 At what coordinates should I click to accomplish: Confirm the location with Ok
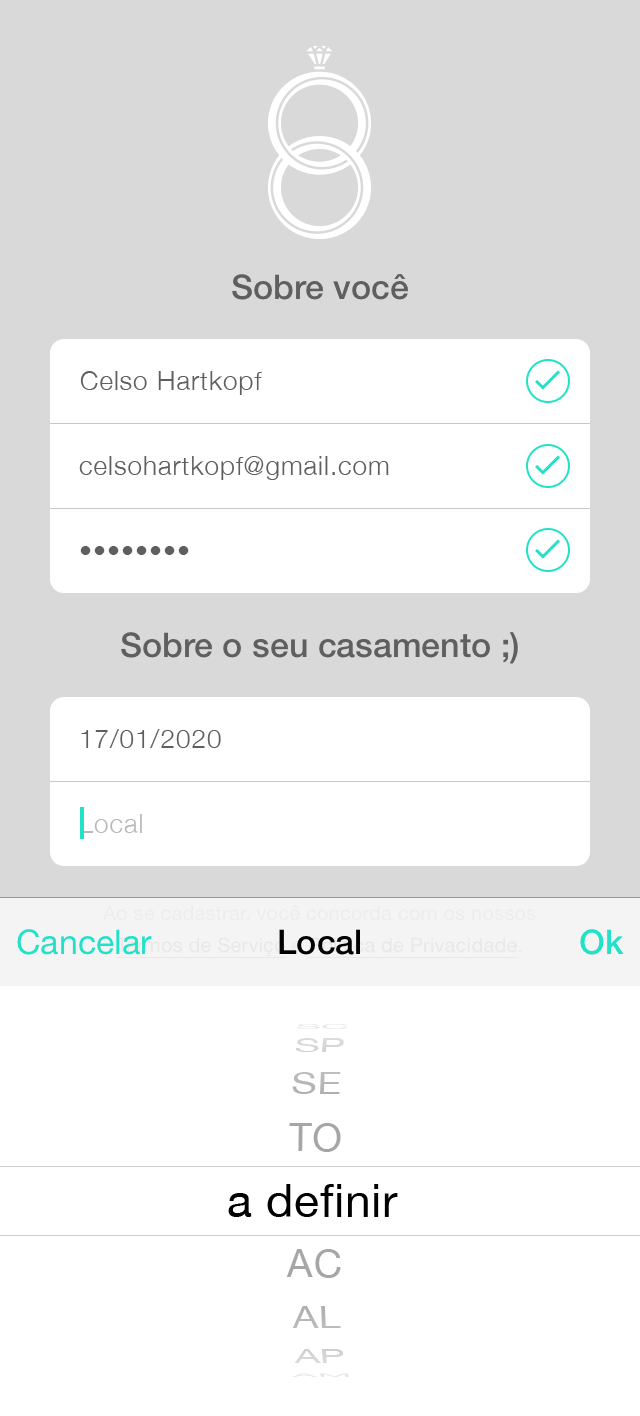601,942
